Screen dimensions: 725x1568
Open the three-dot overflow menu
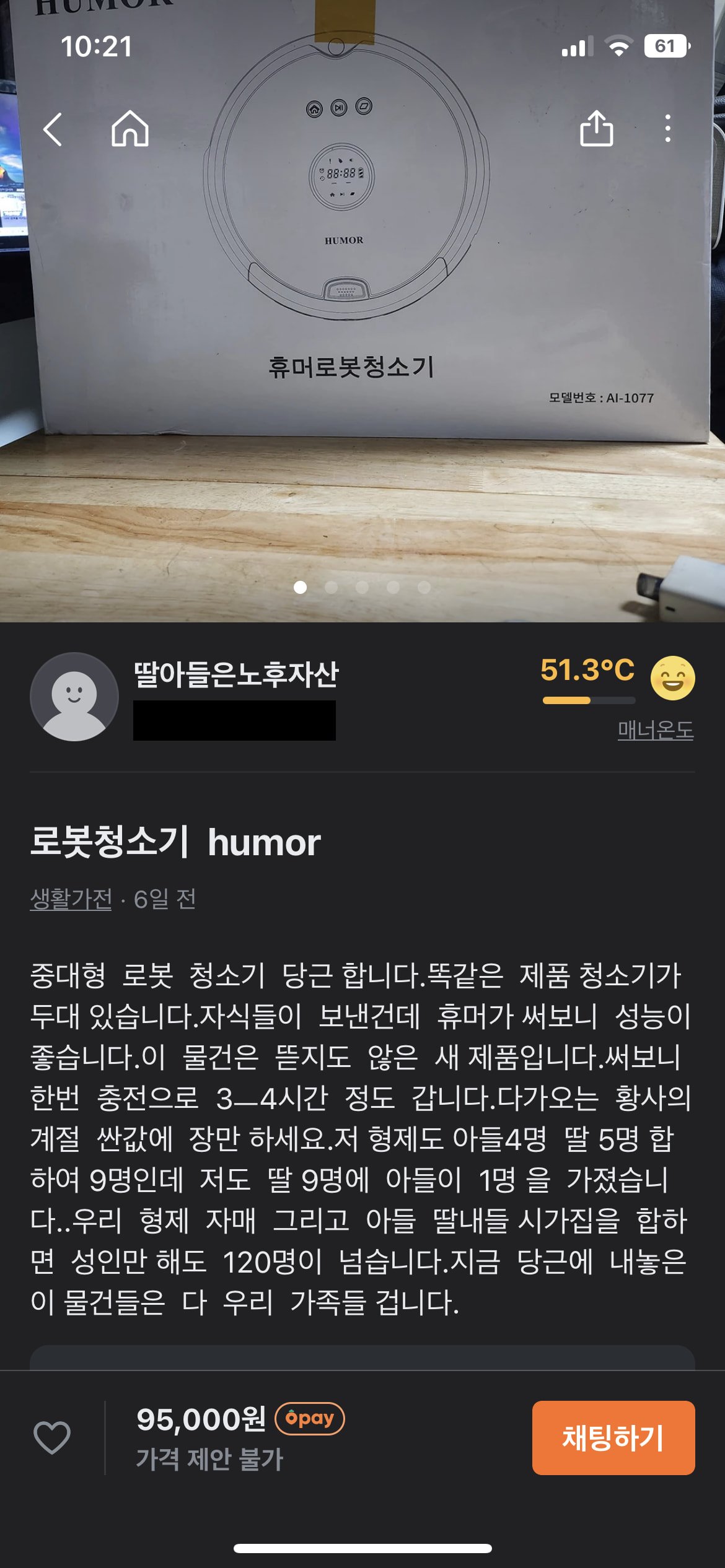pyautogui.click(x=667, y=129)
